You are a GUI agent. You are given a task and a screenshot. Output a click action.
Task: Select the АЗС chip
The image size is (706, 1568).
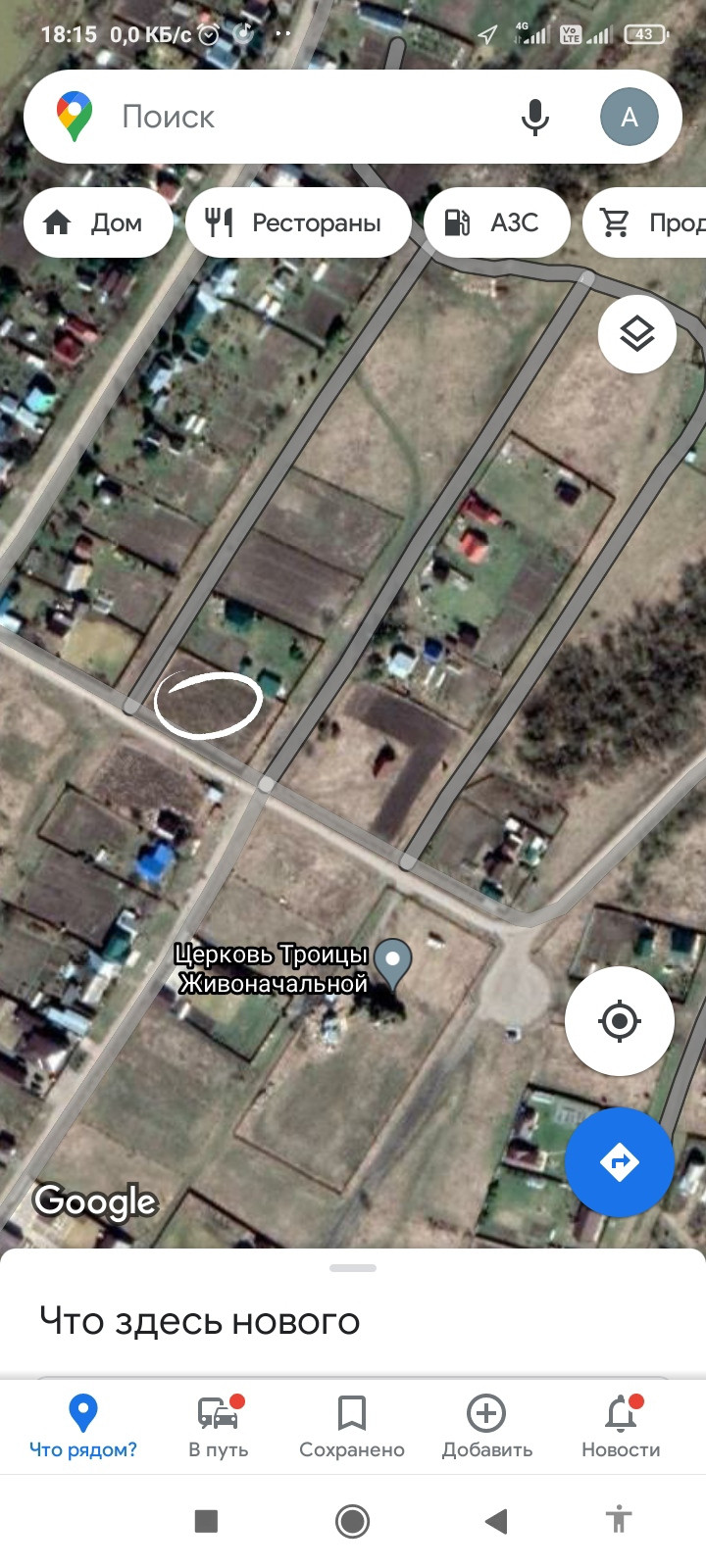pos(495,223)
